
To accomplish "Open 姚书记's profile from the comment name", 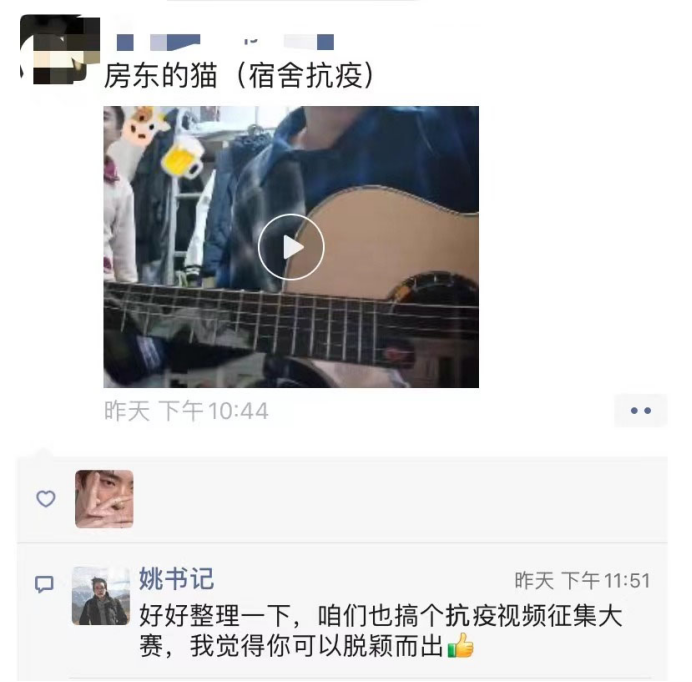I will (176, 579).
